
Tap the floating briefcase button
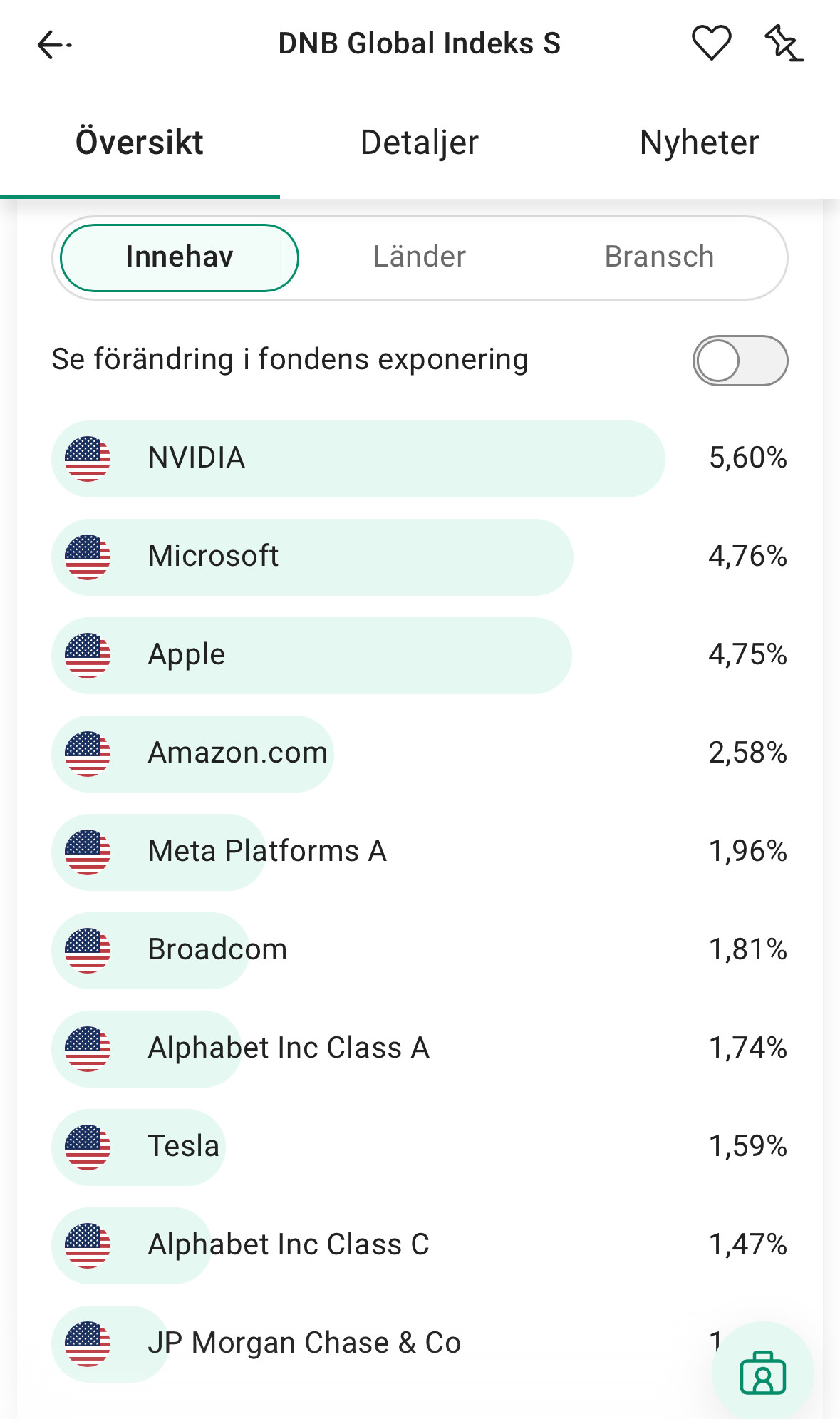click(x=762, y=1372)
